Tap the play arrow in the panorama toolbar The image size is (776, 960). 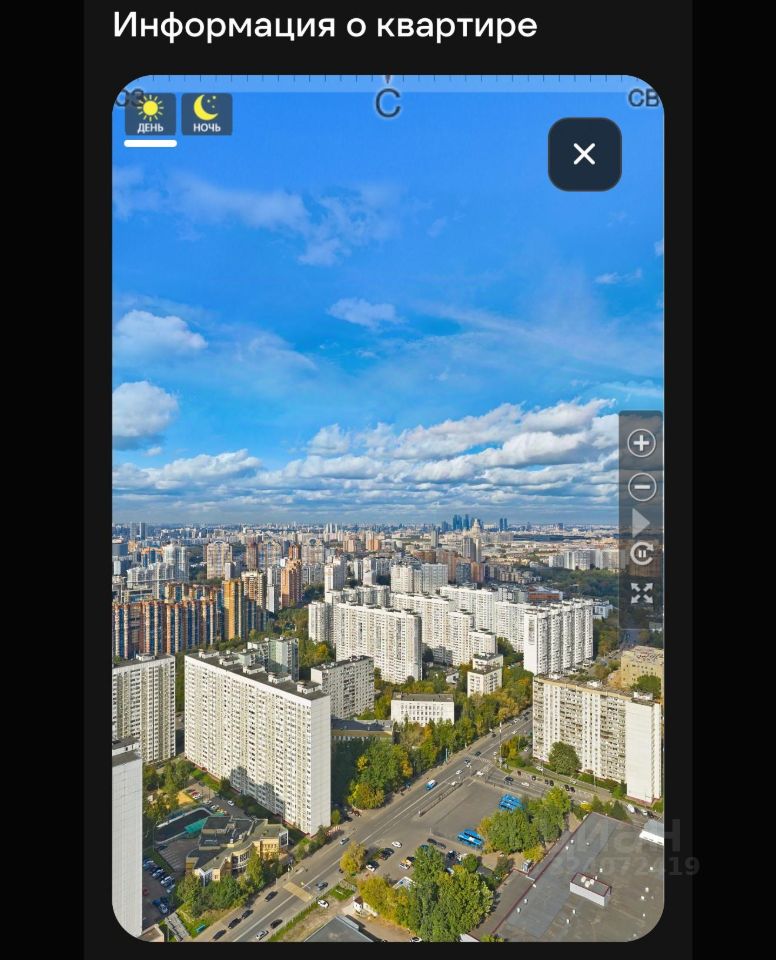(x=640, y=521)
